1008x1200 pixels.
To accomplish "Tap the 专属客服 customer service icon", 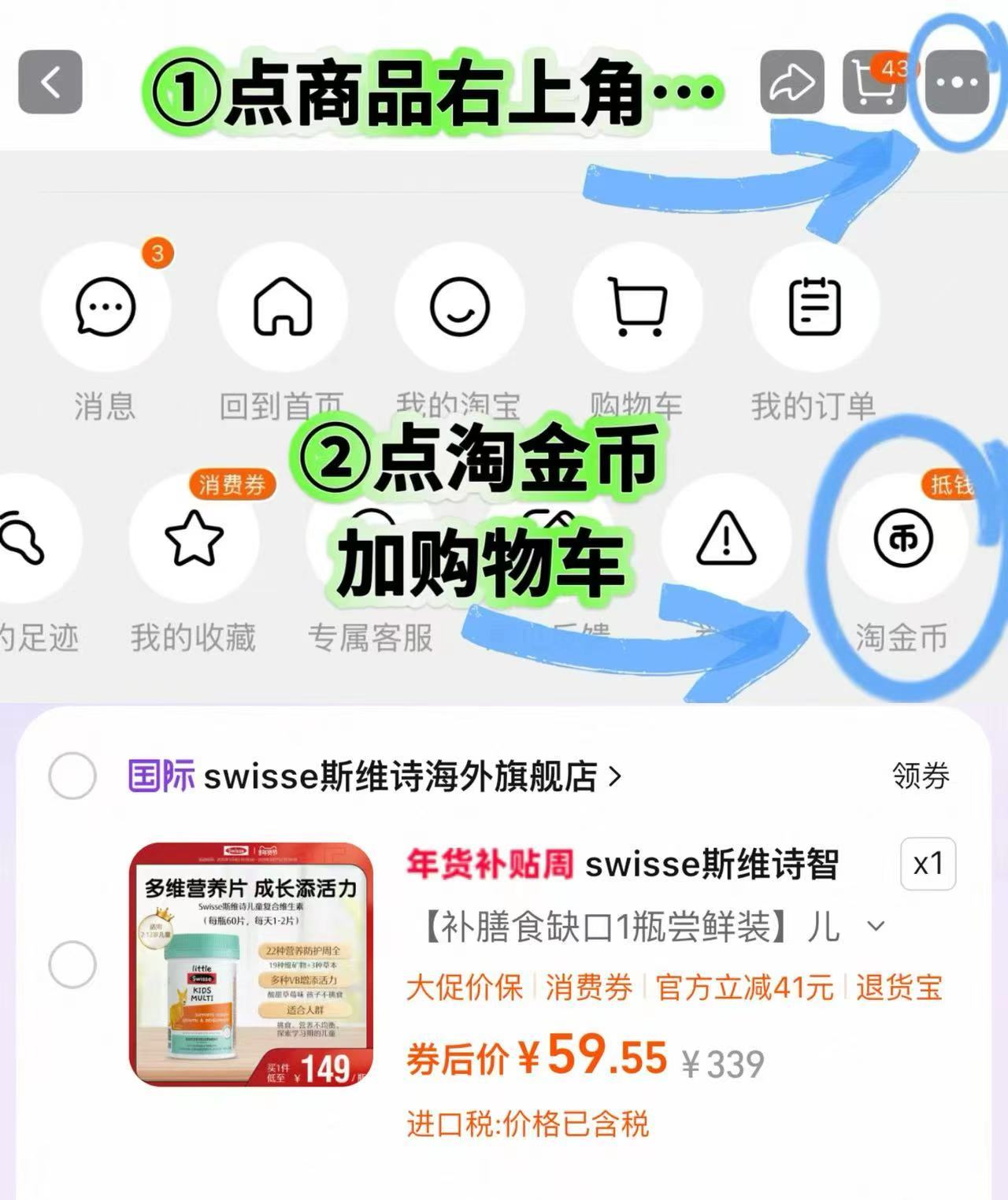I will pos(372,538).
